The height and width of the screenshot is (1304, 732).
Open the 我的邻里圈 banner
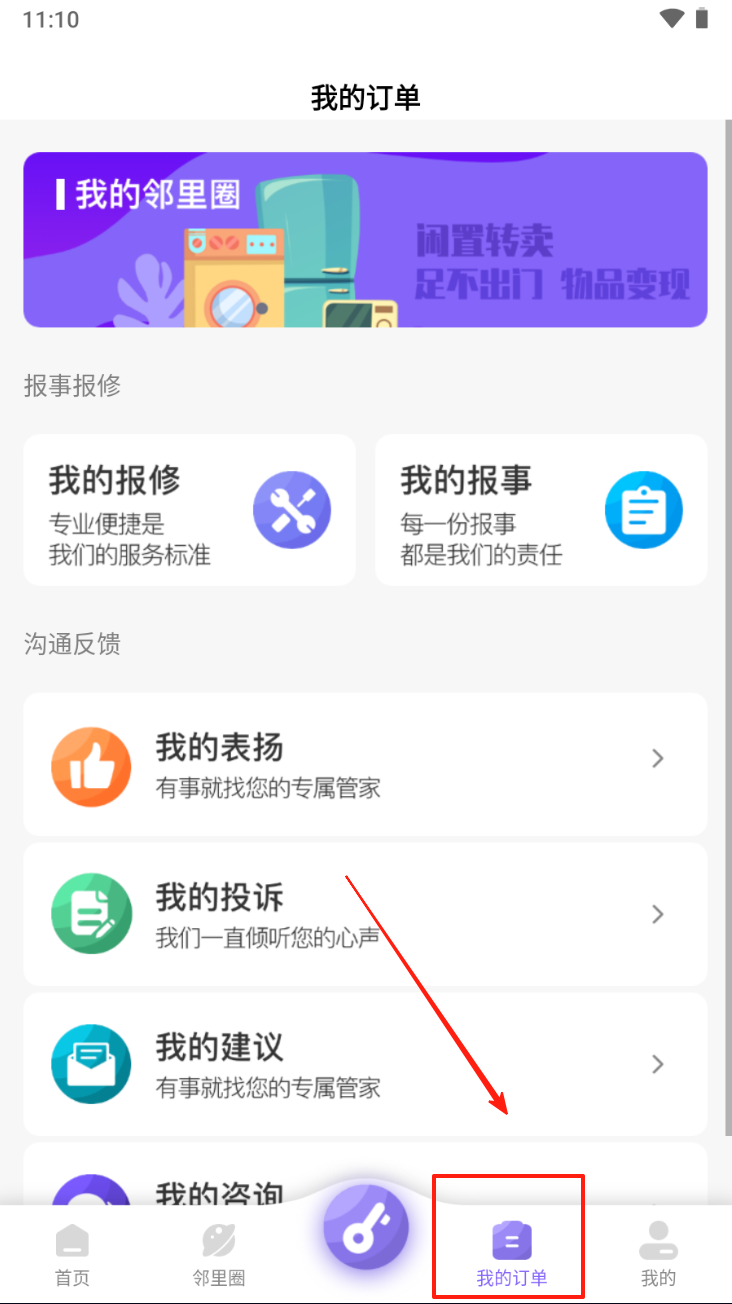pos(365,240)
